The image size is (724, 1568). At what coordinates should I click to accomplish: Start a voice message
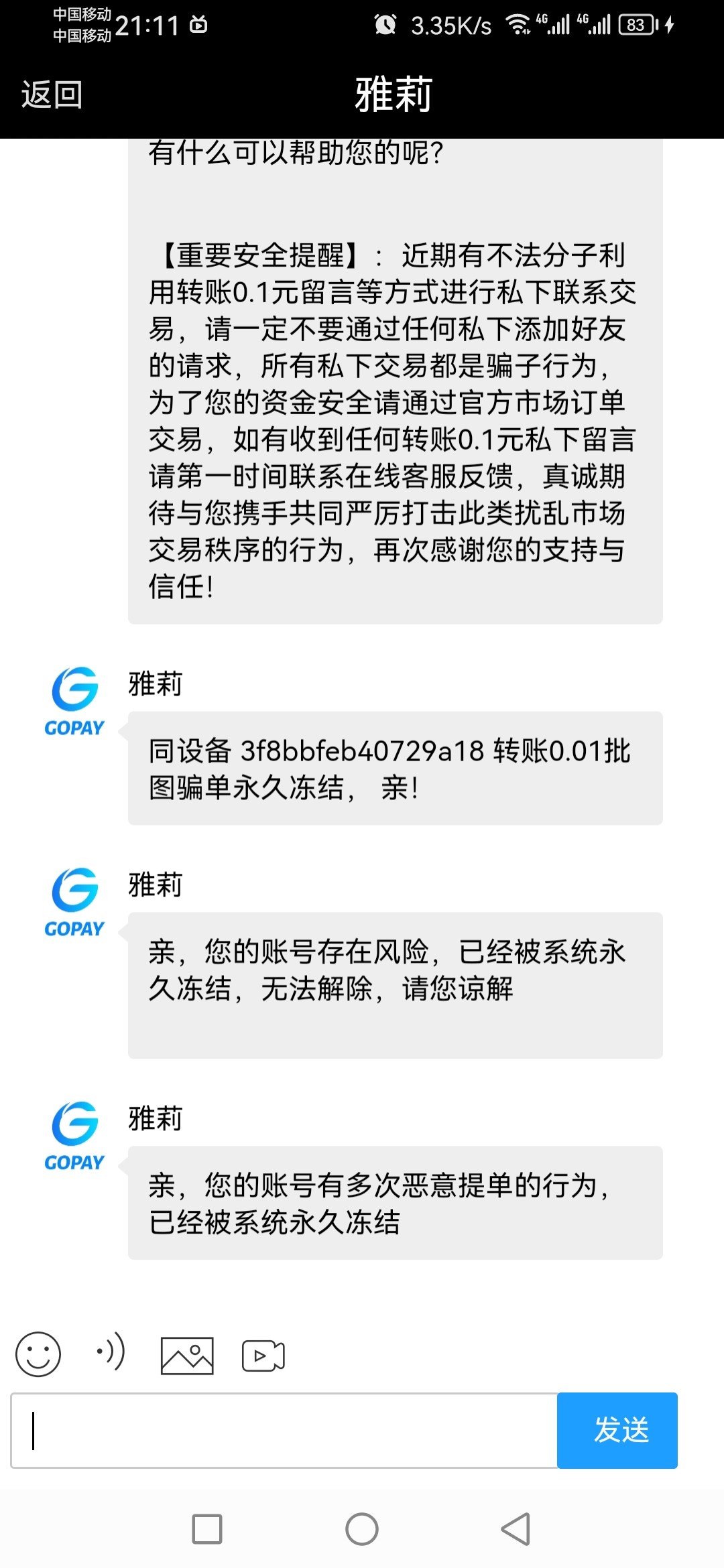point(111,1352)
